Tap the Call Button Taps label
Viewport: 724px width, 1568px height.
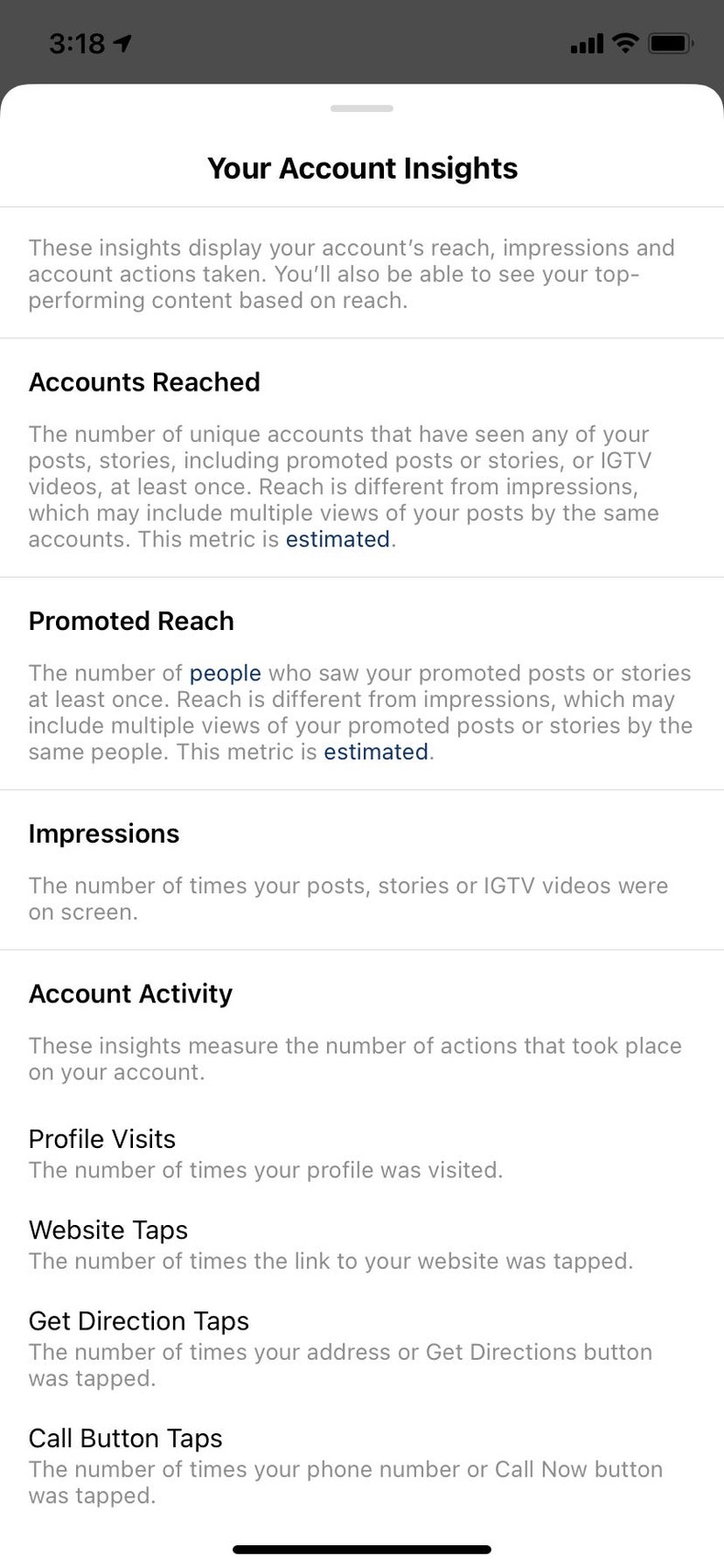[x=126, y=1438]
